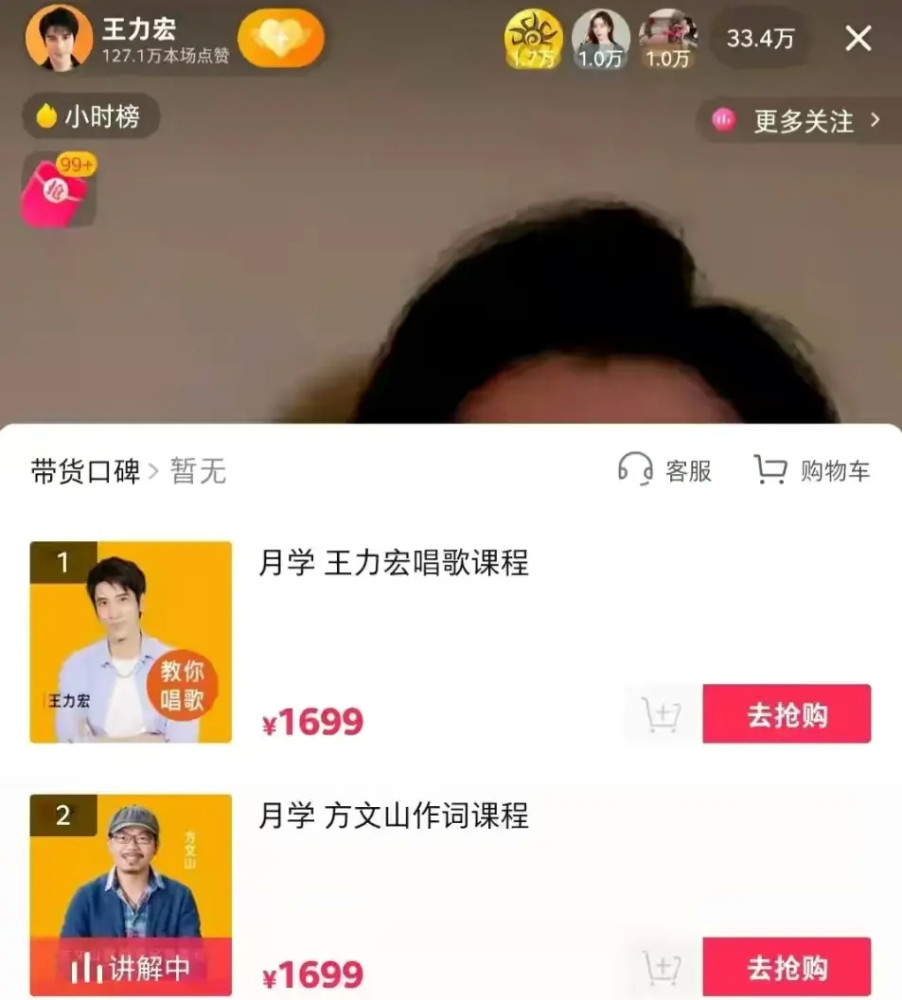
Task: Tap 去抢购 for the lyrics course
Action: 786,967
